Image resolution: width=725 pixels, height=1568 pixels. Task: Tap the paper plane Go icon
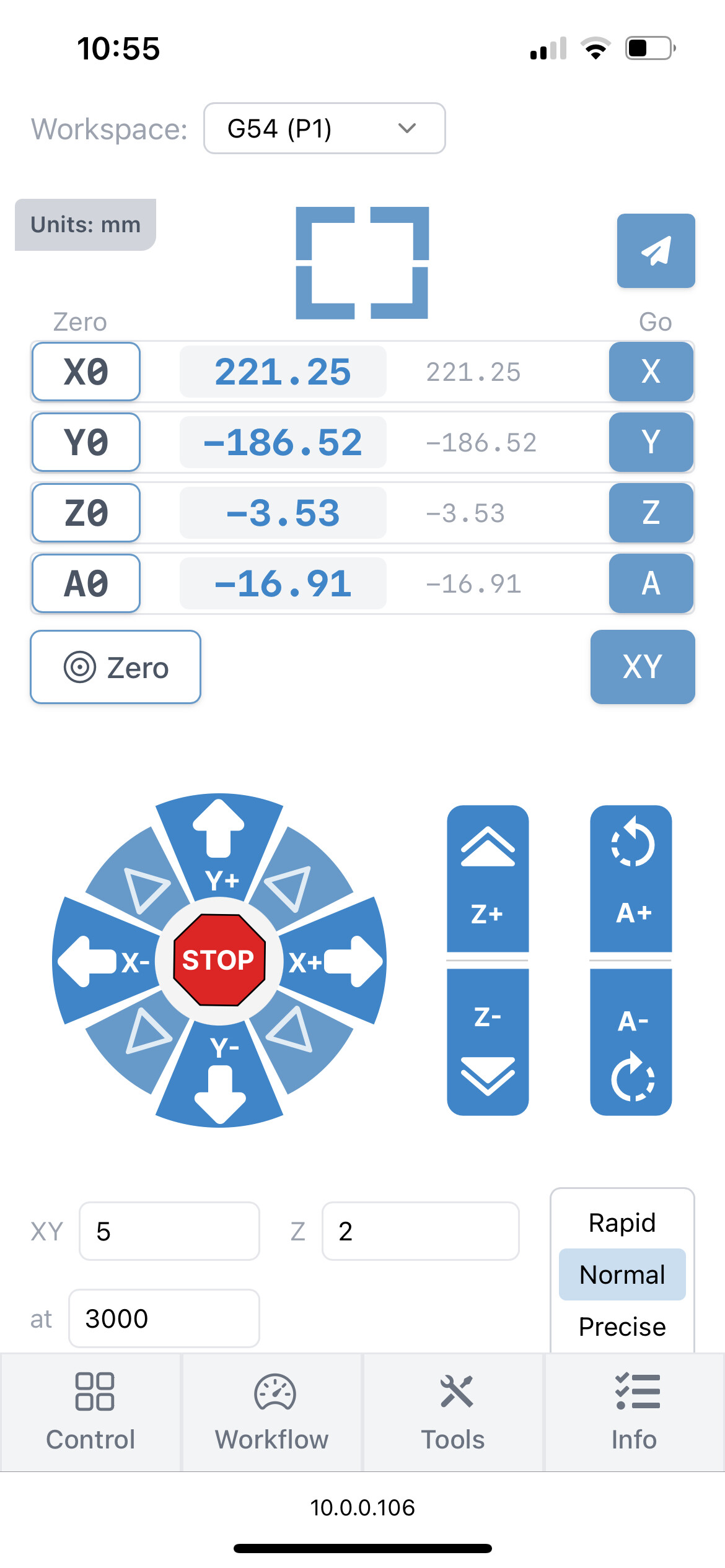click(x=656, y=251)
